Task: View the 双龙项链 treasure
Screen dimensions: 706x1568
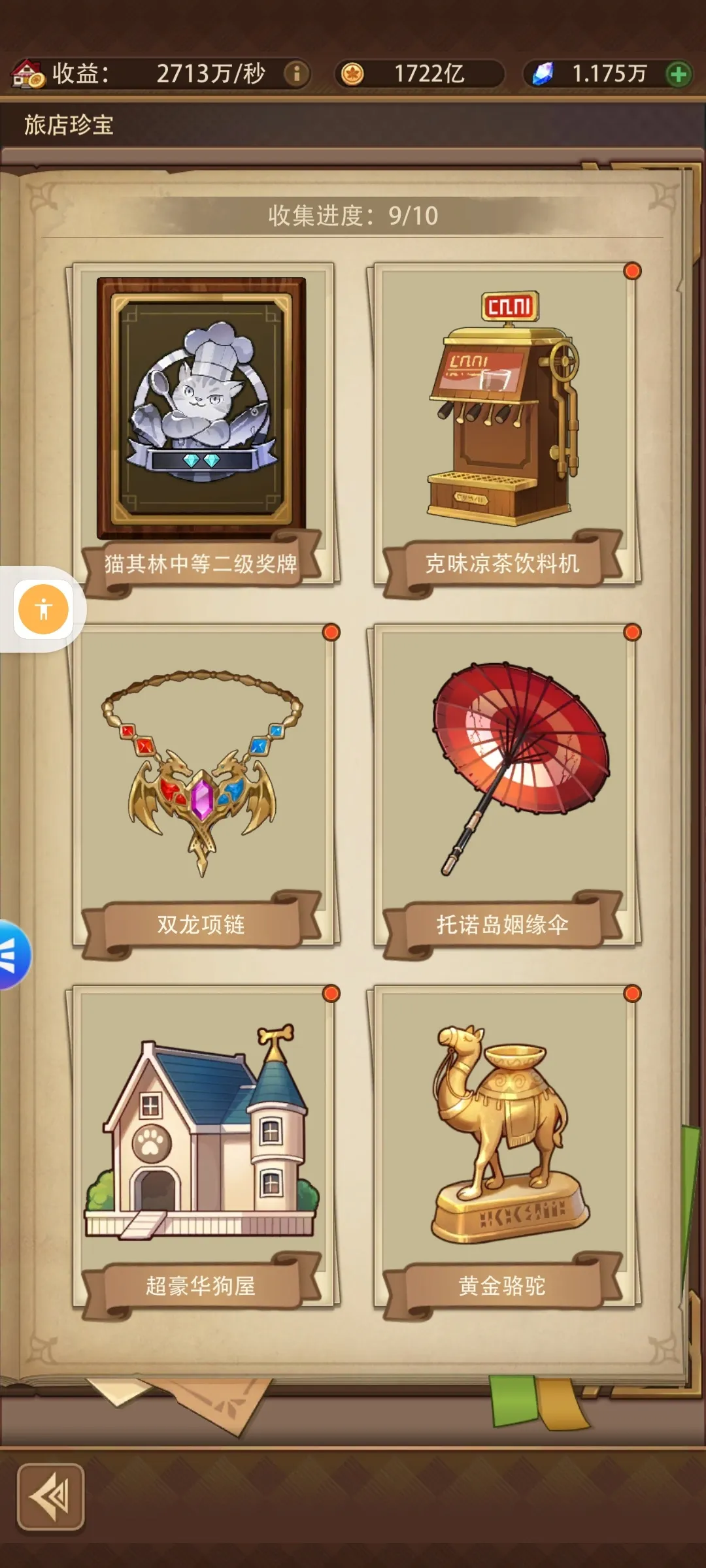Action: (203, 784)
